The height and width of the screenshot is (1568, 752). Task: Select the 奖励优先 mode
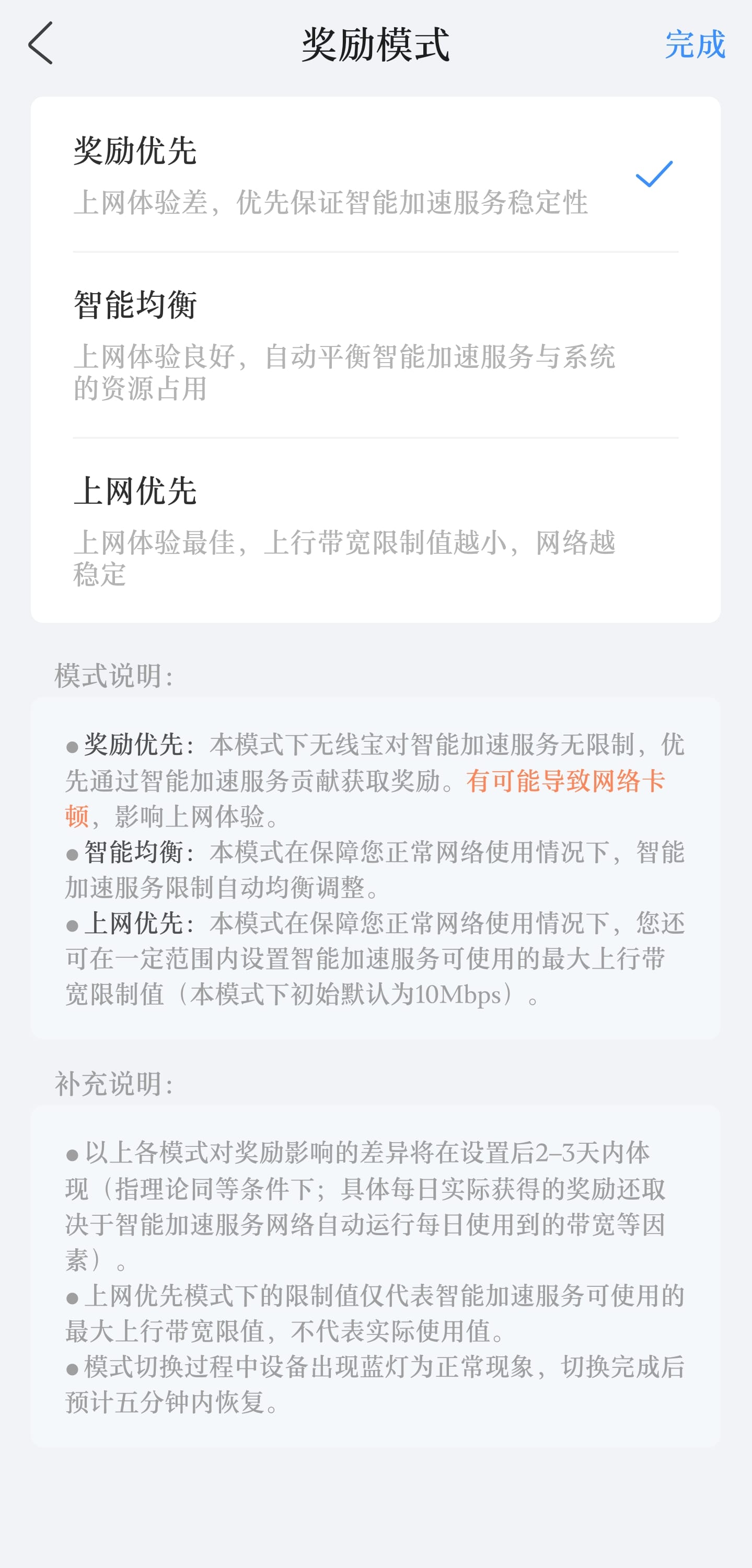pyautogui.click(x=375, y=175)
